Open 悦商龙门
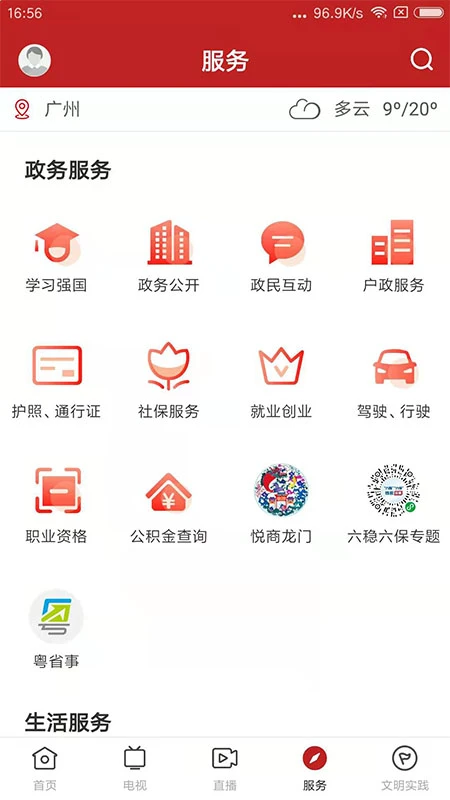Image resolution: width=450 pixels, height=800 pixels. [281, 504]
